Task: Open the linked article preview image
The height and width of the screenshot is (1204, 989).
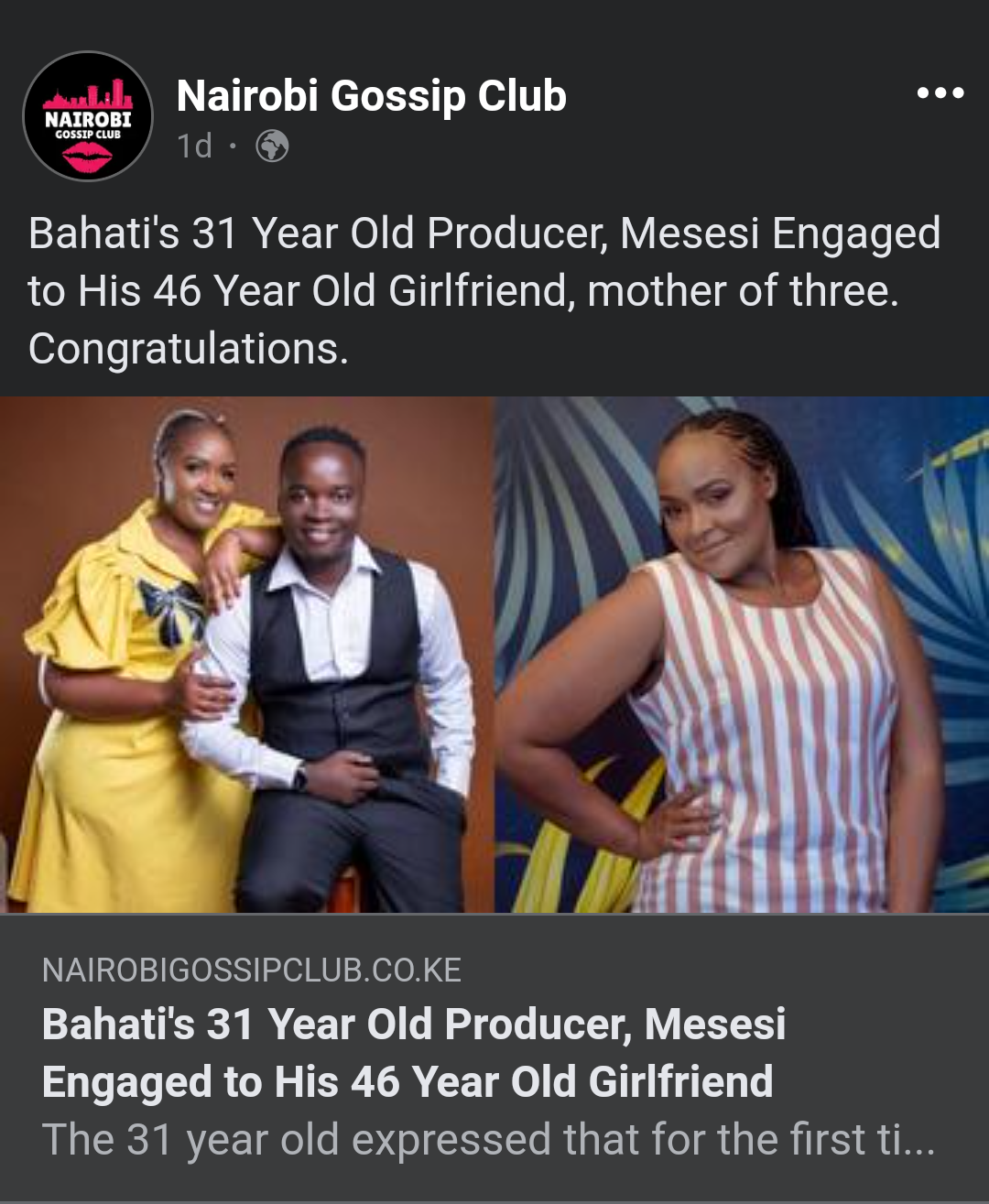Action: coord(494,655)
